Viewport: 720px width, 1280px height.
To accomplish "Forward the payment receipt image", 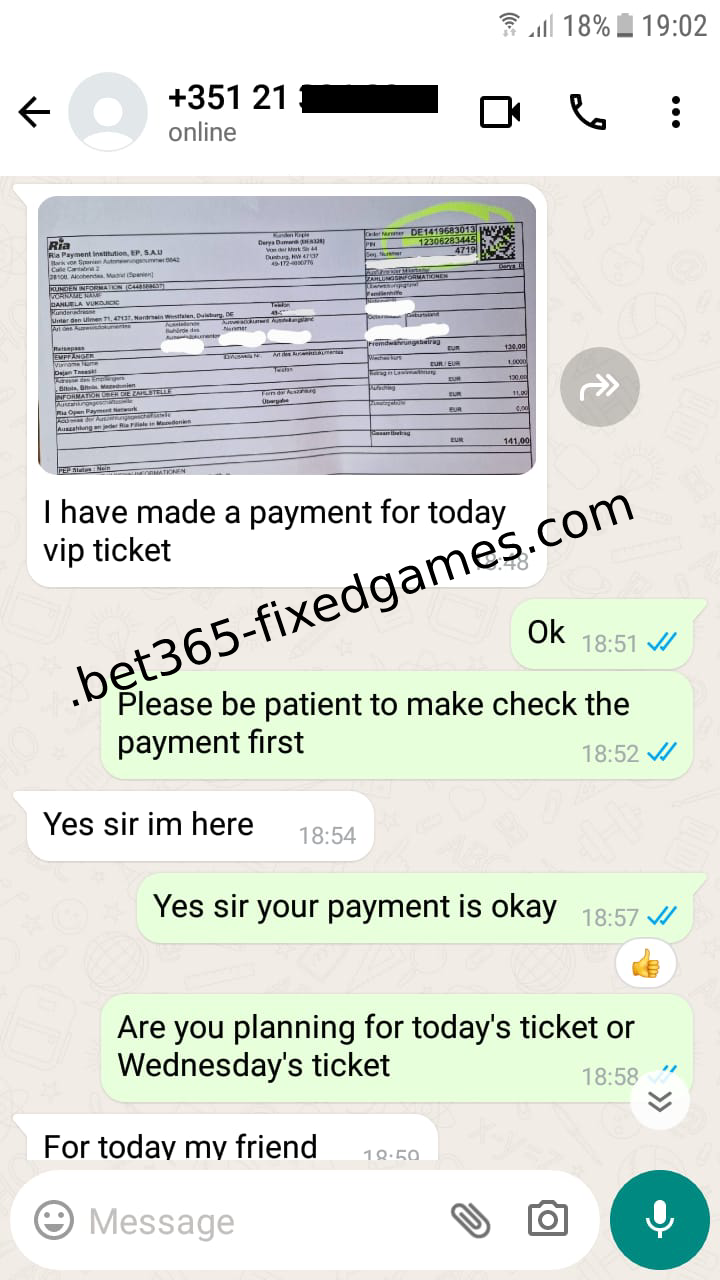I will [599, 387].
